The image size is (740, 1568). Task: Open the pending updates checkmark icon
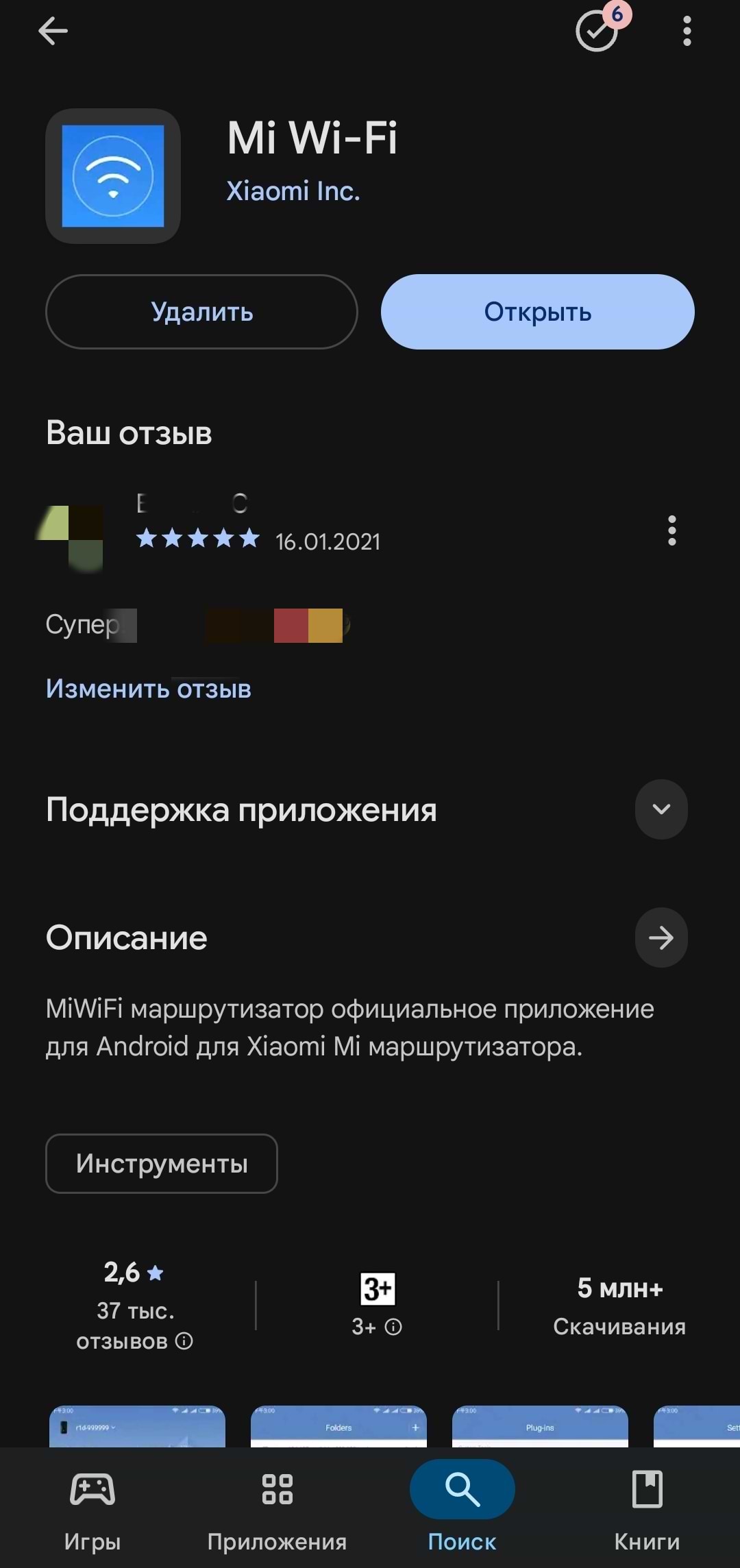point(597,31)
